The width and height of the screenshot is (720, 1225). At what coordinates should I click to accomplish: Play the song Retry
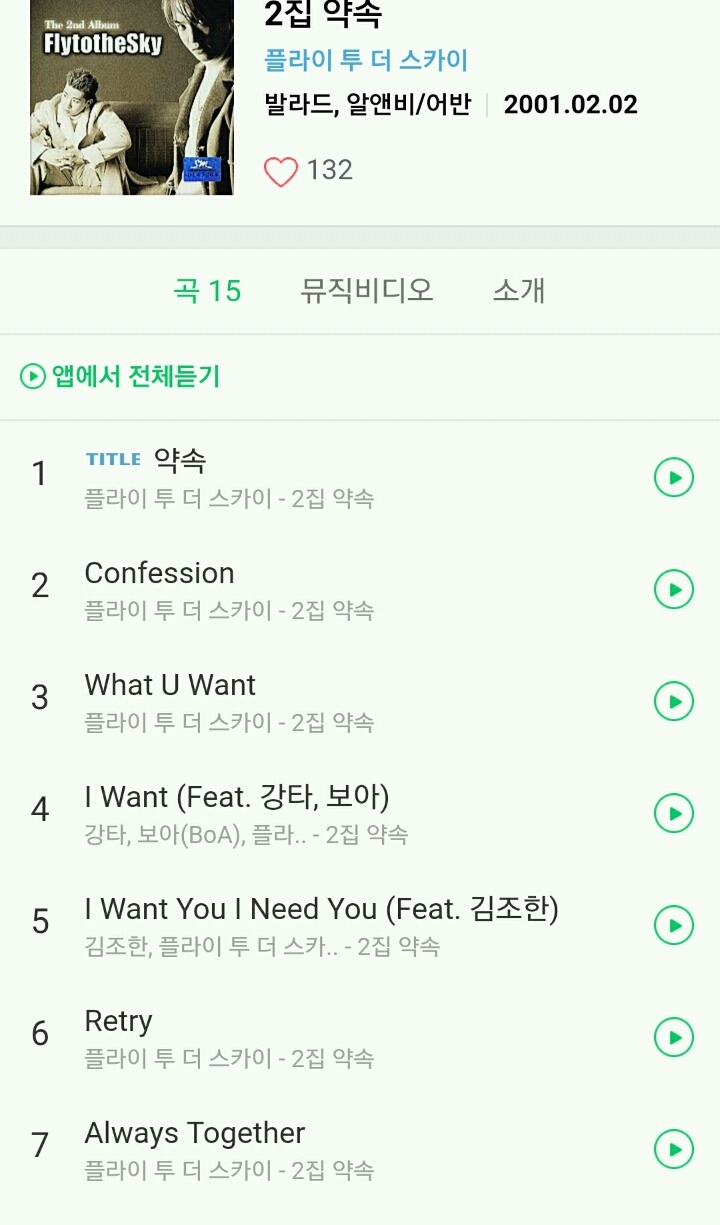coord(674,1037)
